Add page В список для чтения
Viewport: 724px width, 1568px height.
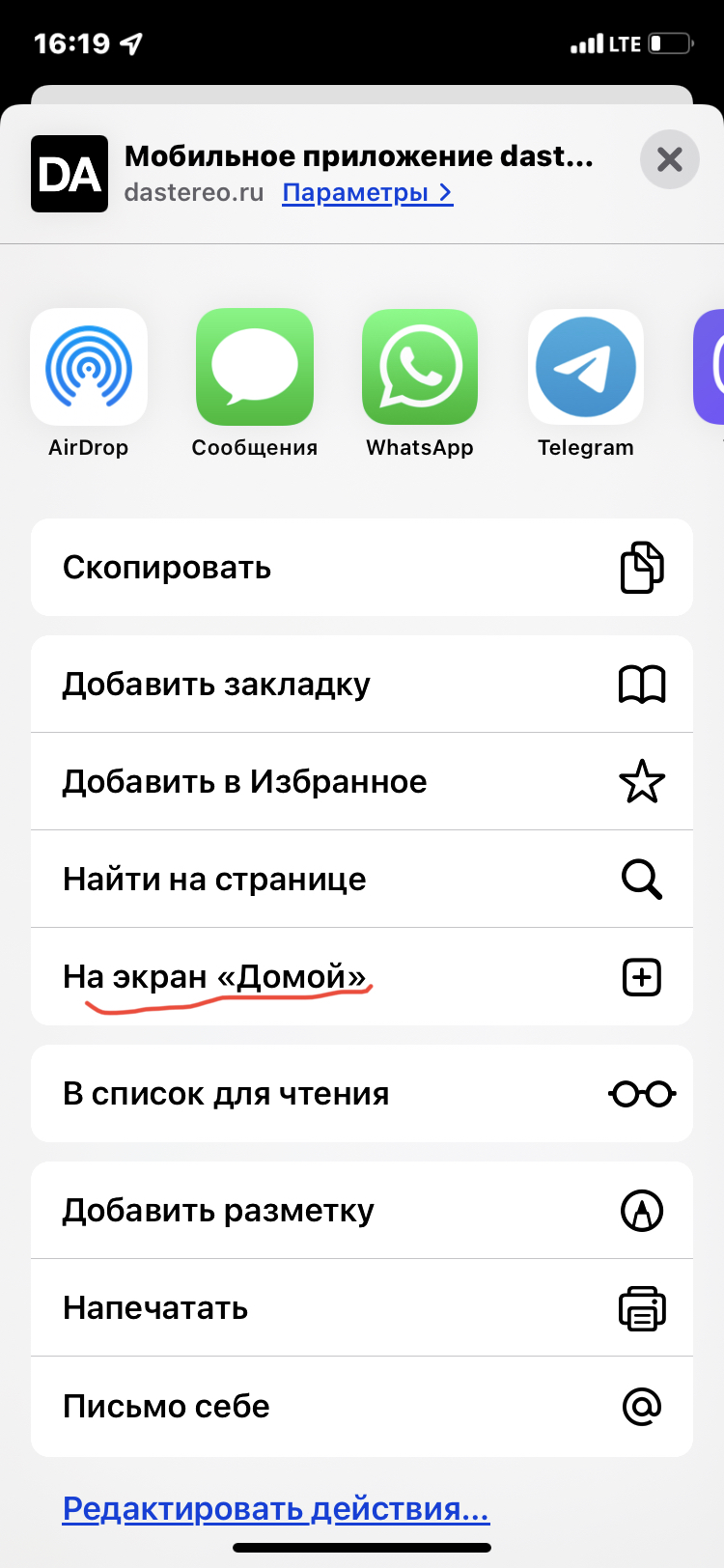pyautogui.click(x=362, y=1093)
